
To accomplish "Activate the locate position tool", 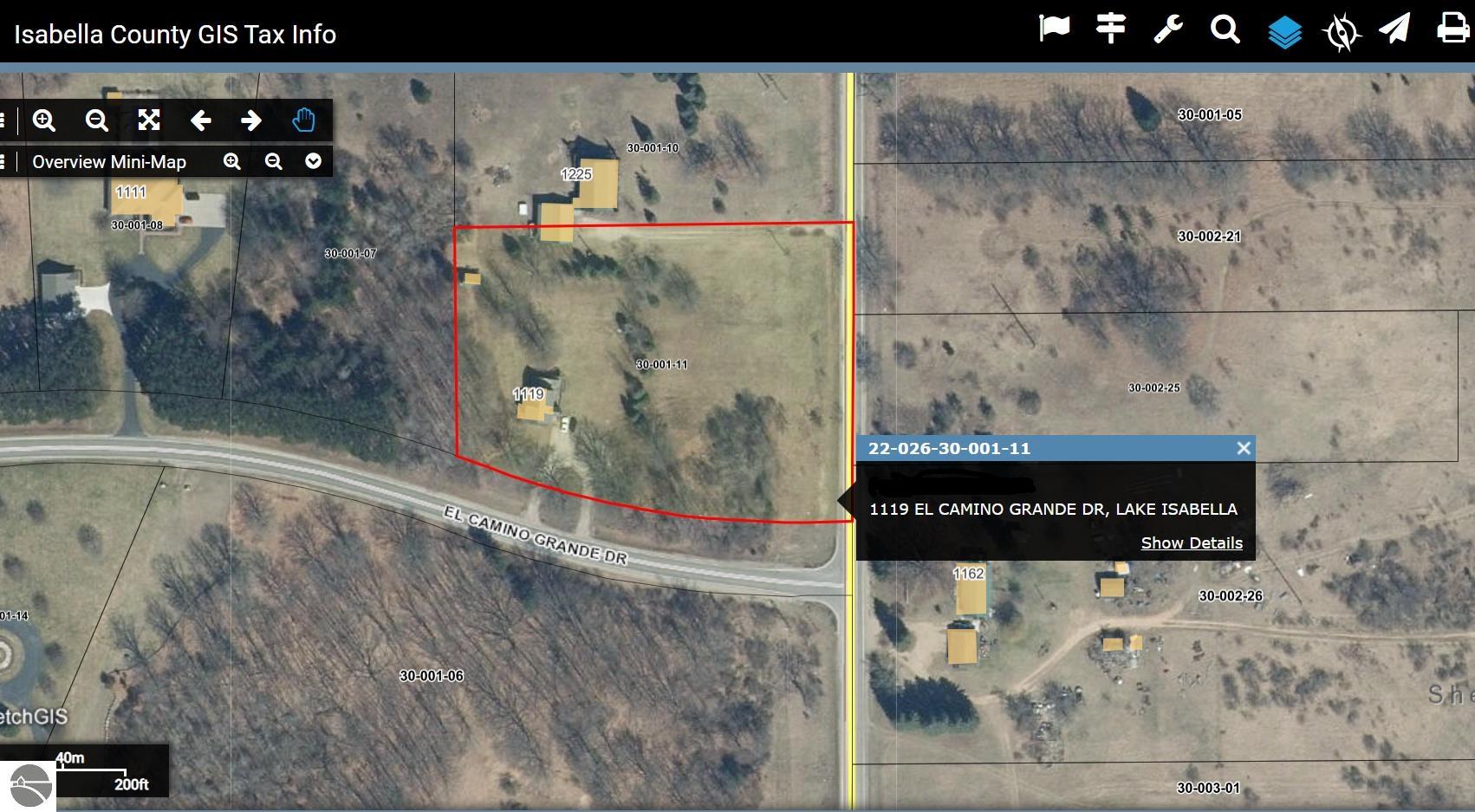I will pyautogui.click(x=1341, y=33).
